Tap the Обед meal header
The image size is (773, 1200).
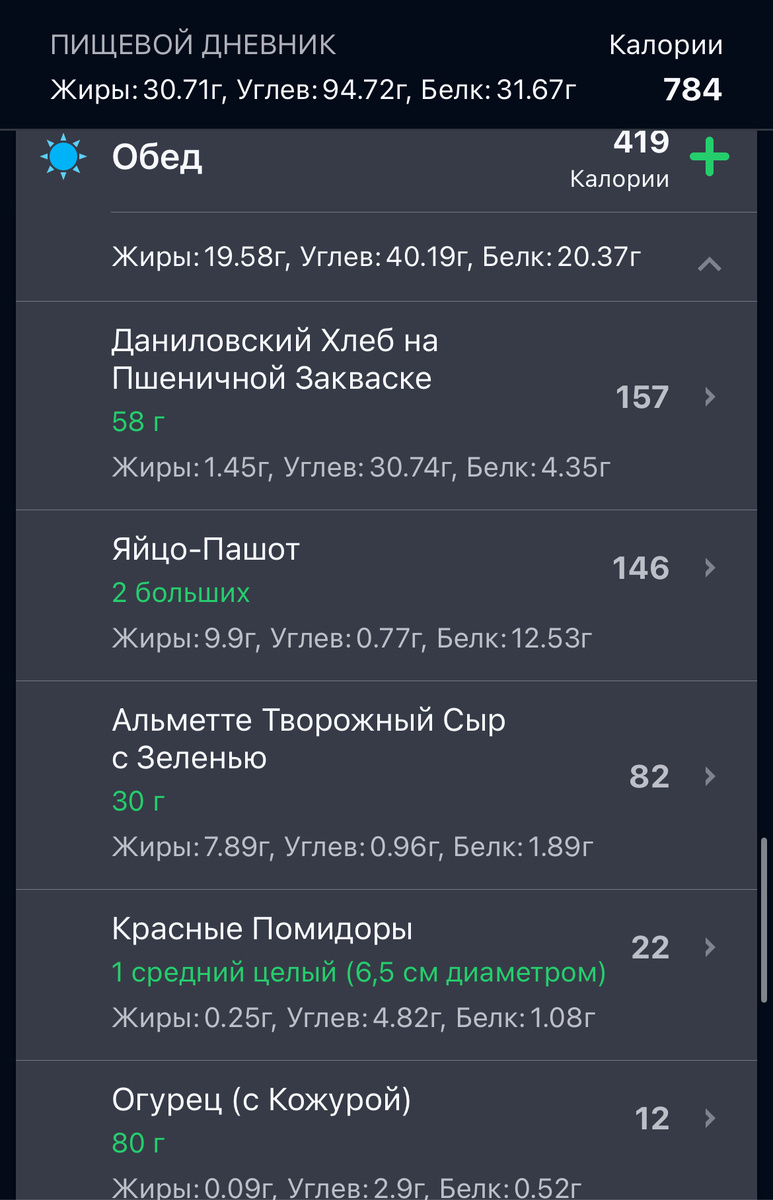click(158, 158)
